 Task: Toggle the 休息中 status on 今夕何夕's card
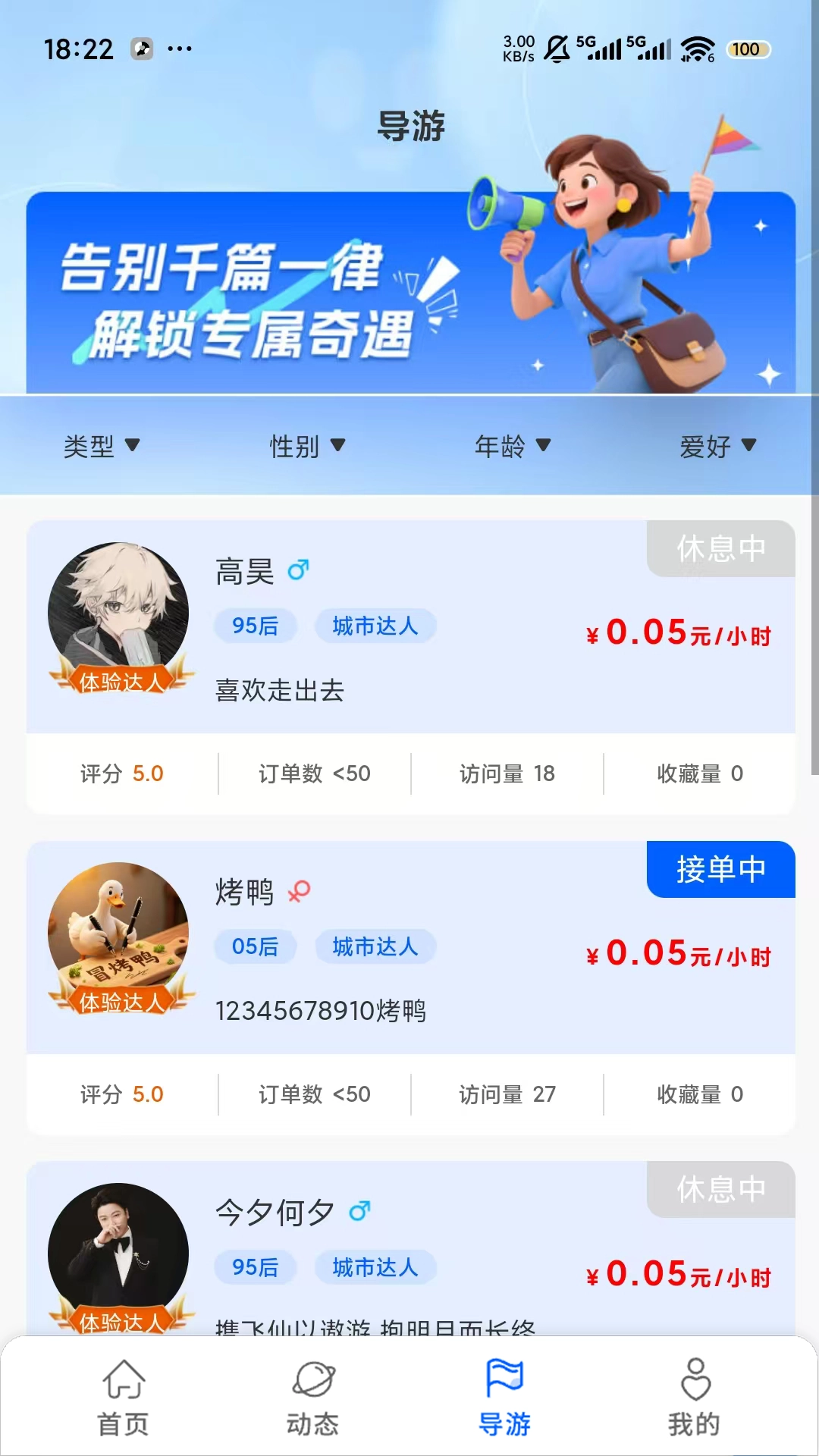tap(720, 1188)
